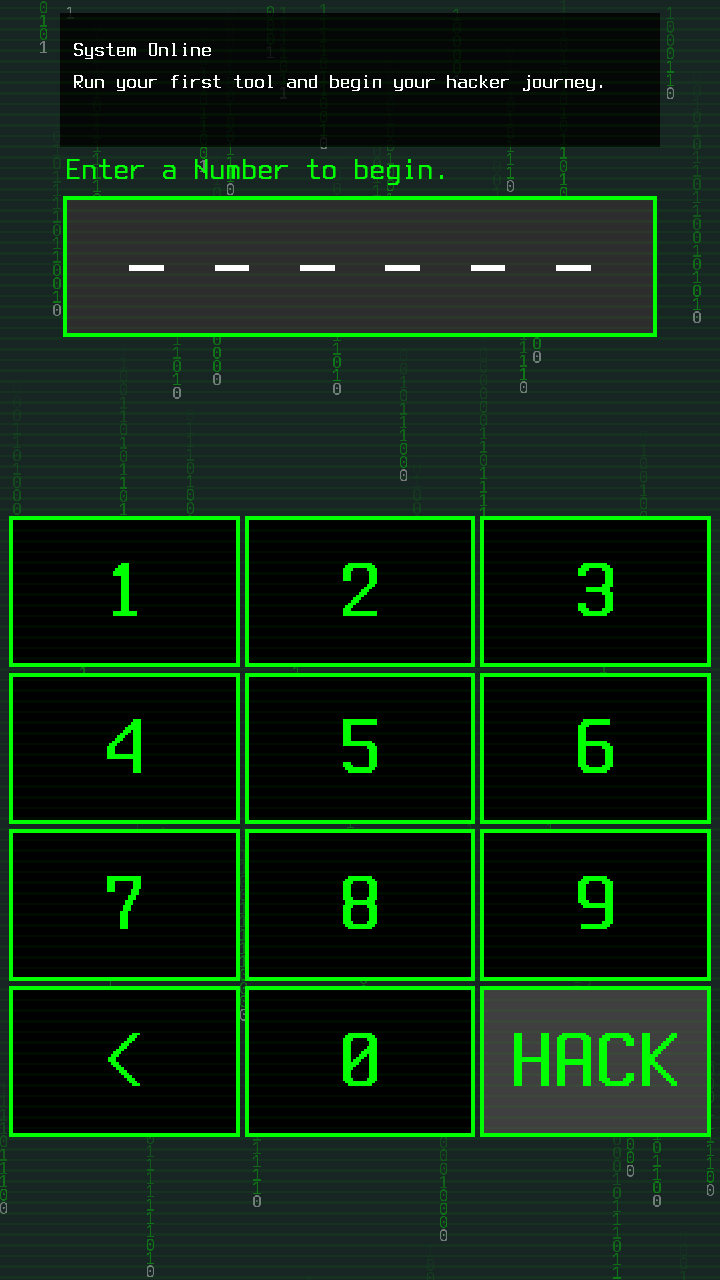This screenshot has height=1280, width=720.
Task: Click the first blank digit slot
Action: 147,266
